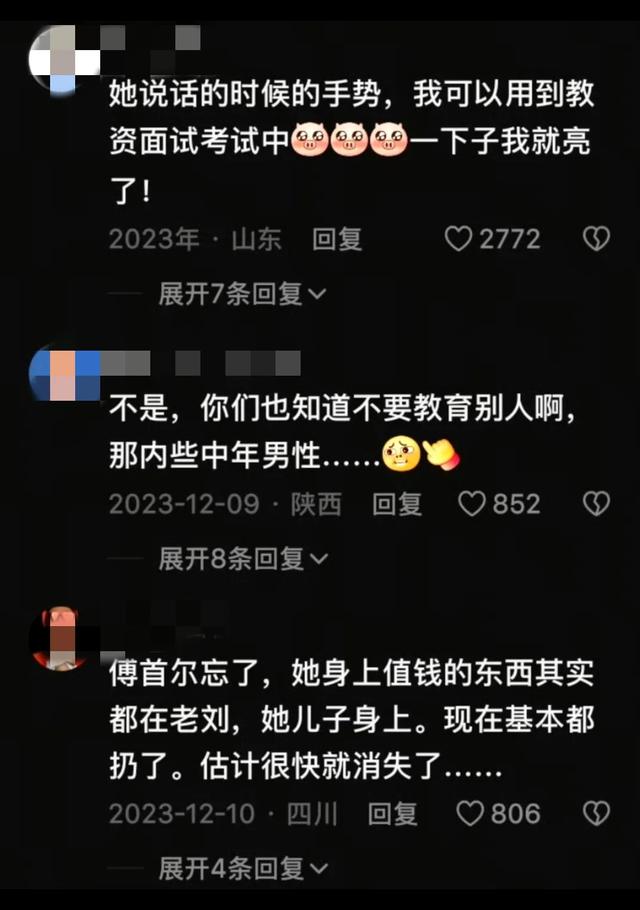Viewport: 640px width, 910px height.
Task: Like the comment with 806 likes
Action: [469, 813]
